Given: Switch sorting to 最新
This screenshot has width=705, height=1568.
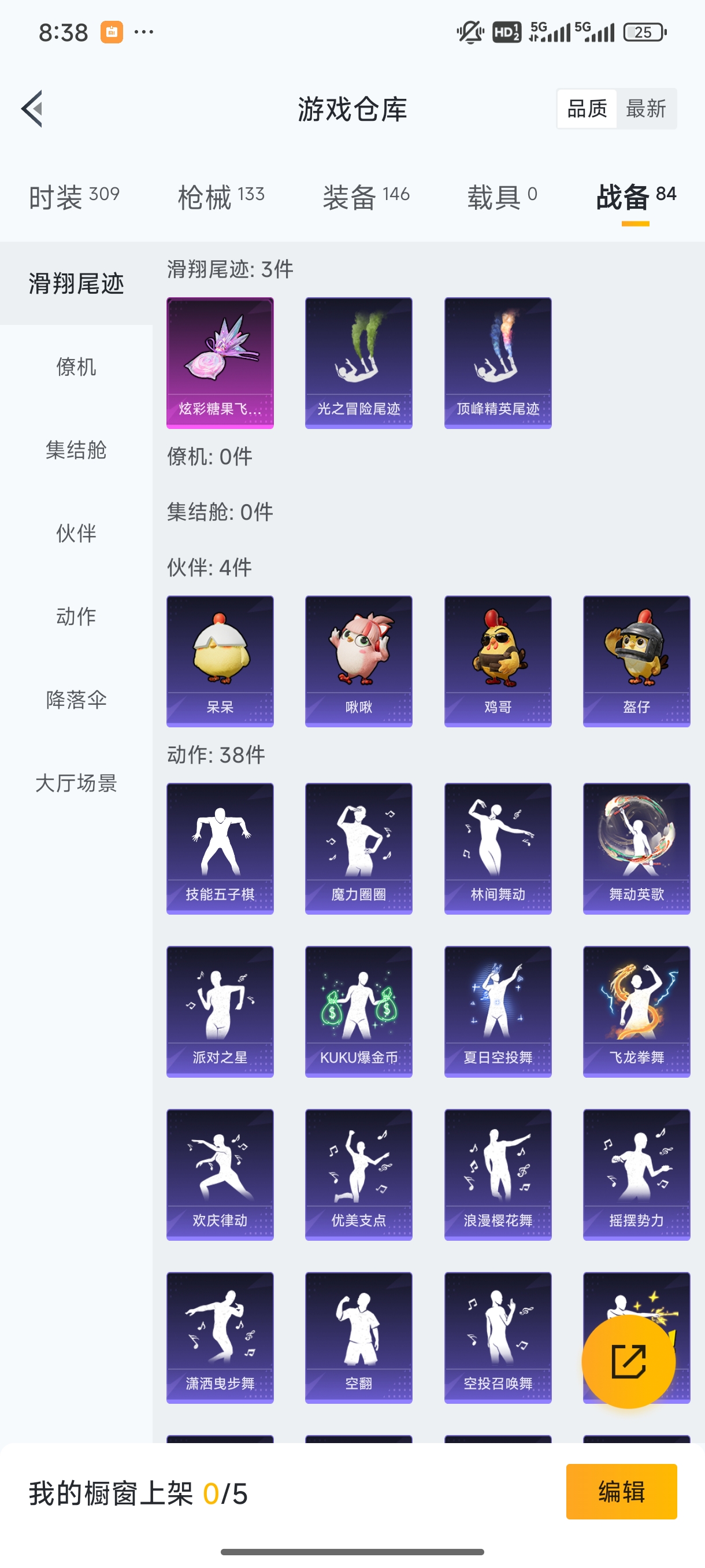Looking at the screenshot, I should [647, 108].
